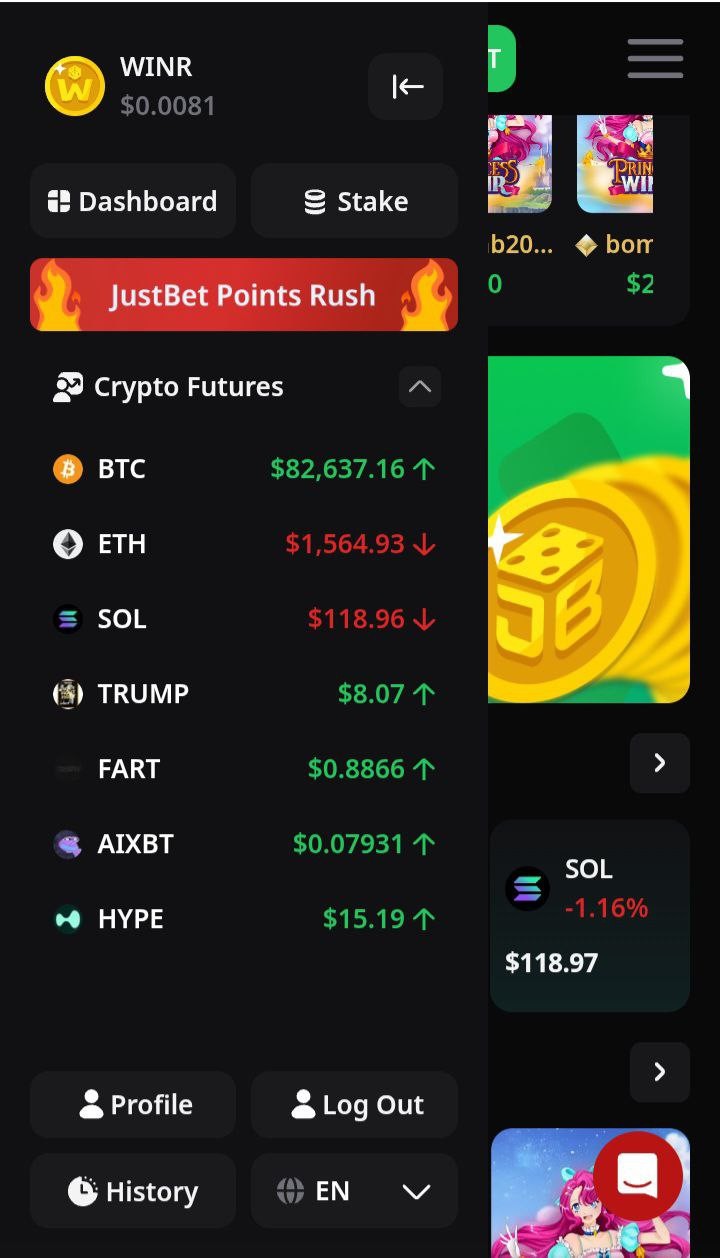View betting History
This screenshot has height=1258, width=720.
pyautogui.click(x=133, y=1191)
